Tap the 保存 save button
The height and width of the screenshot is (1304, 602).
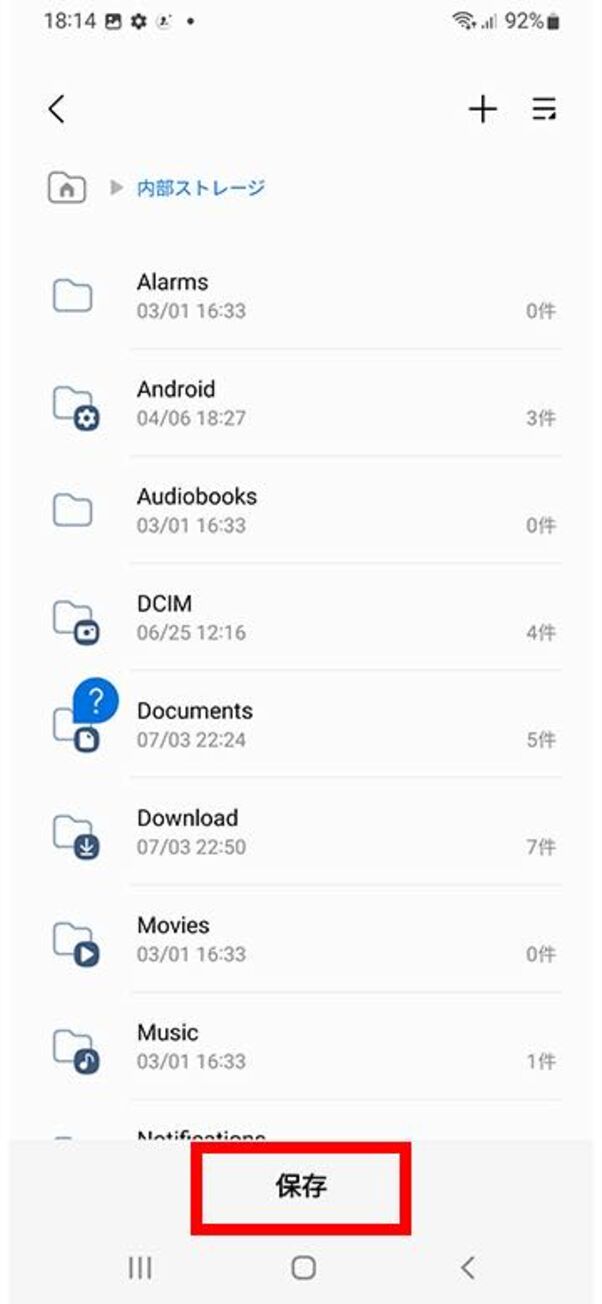click(301, 1187)
